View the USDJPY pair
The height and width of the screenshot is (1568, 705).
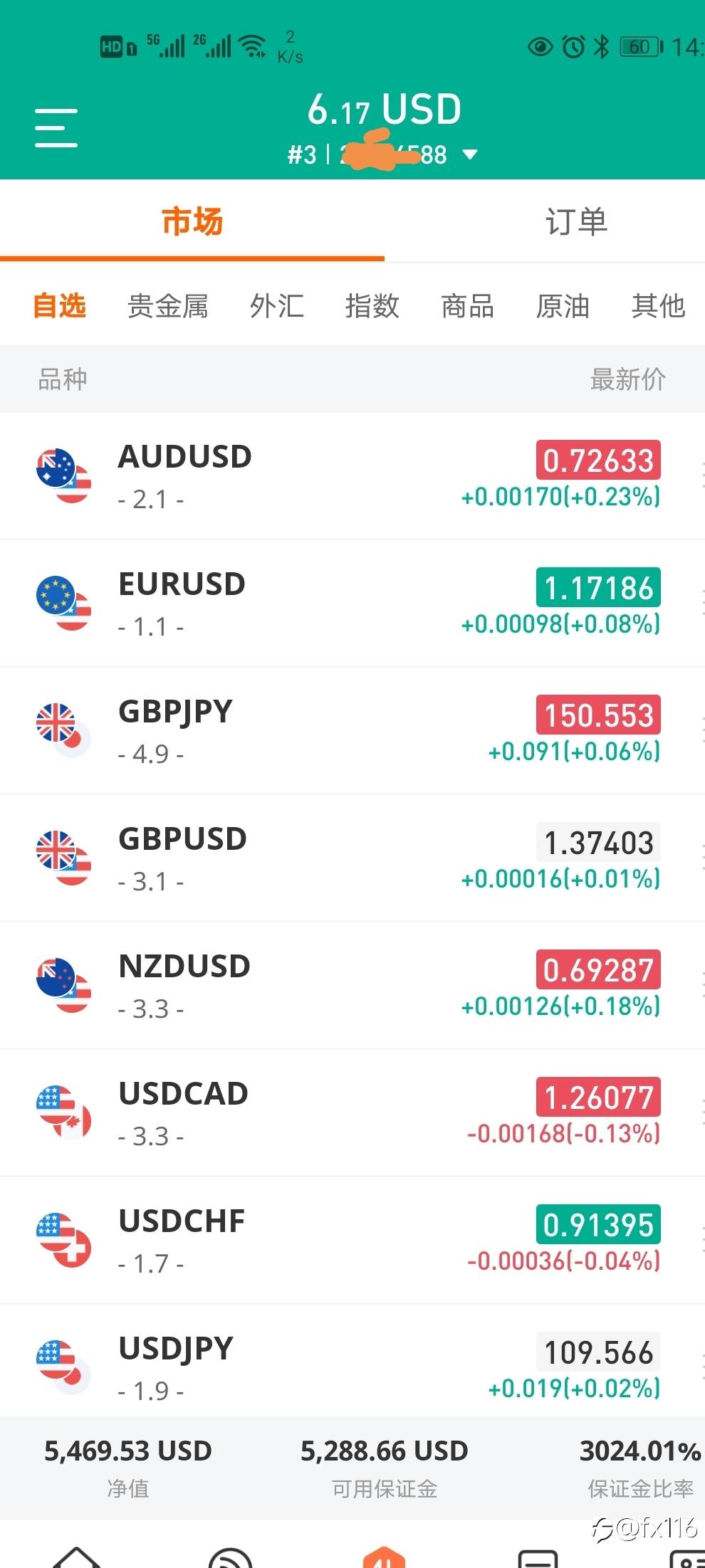(352, 1361)
